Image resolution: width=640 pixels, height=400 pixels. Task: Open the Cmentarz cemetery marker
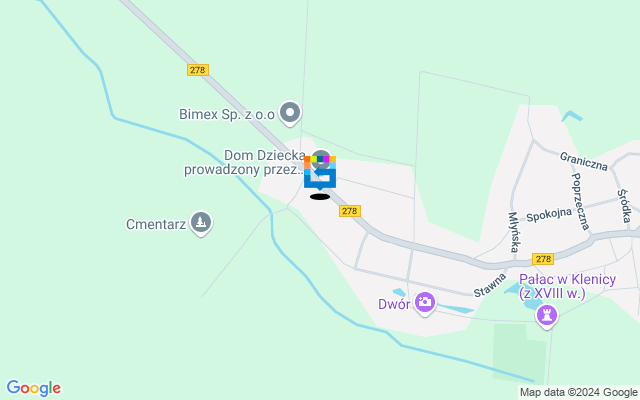tap(201, 223)
